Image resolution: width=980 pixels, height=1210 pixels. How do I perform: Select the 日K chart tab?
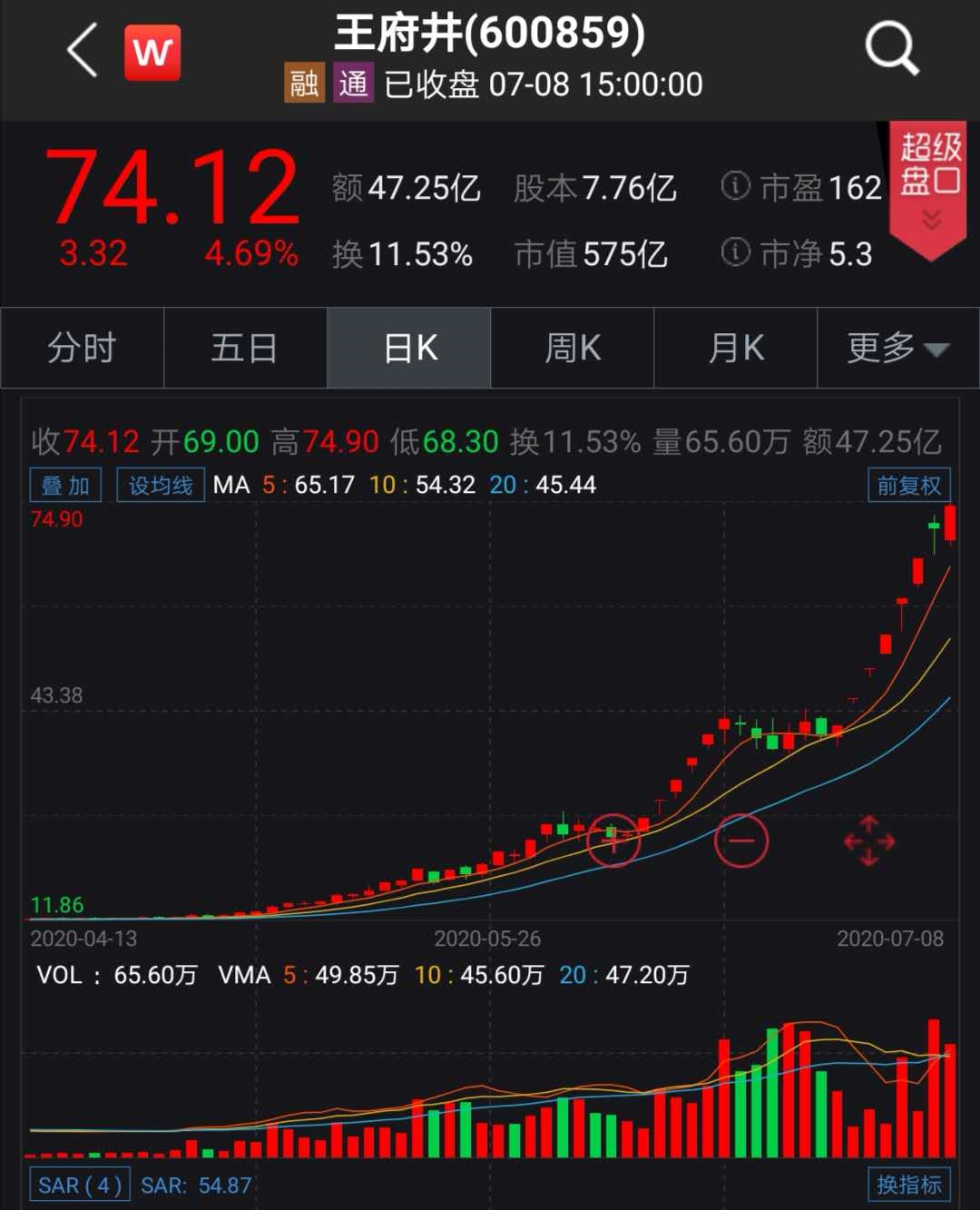pyautogui.click(x=409, y=348)
